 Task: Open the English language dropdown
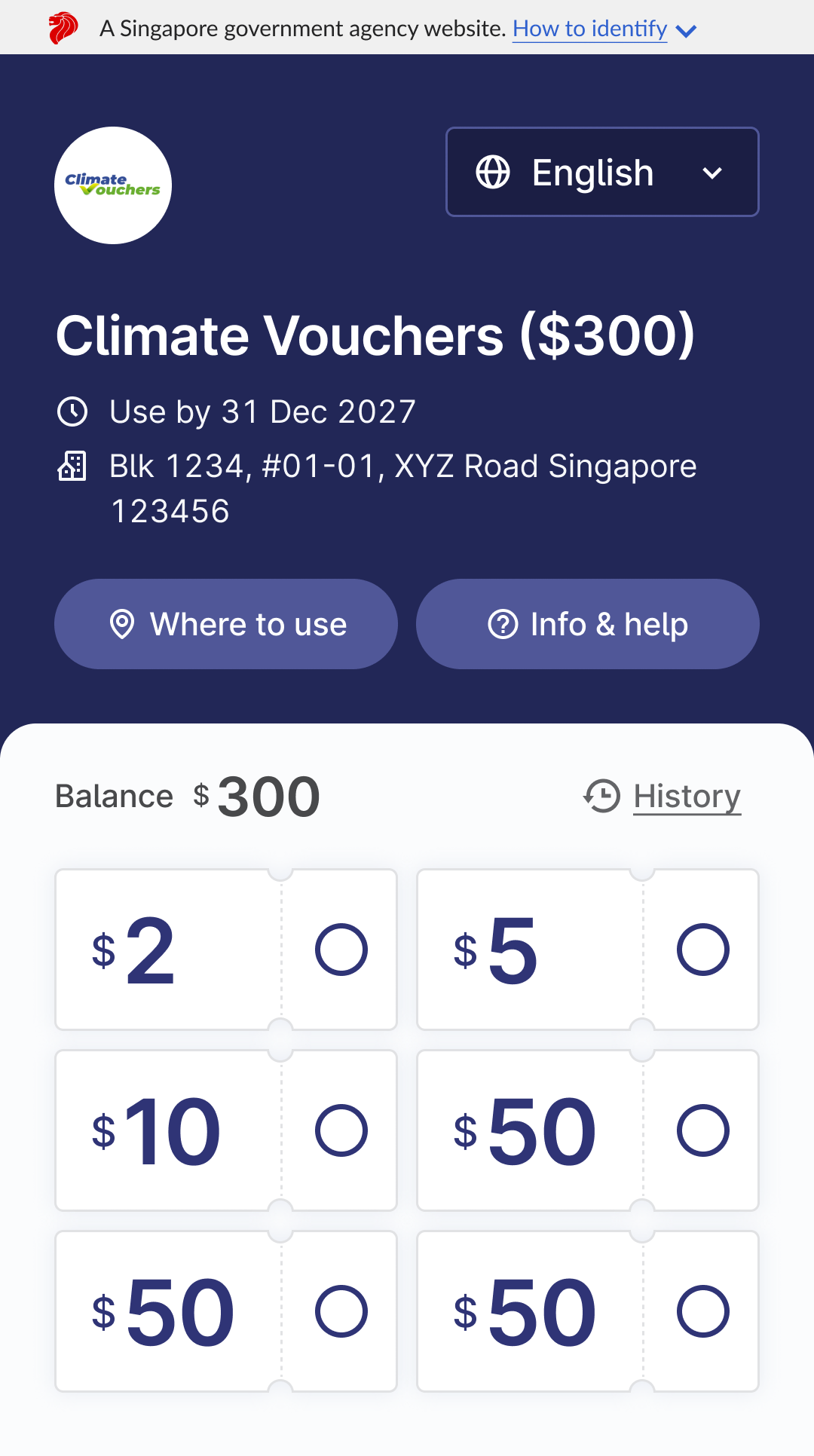click(x=601, y=172)
